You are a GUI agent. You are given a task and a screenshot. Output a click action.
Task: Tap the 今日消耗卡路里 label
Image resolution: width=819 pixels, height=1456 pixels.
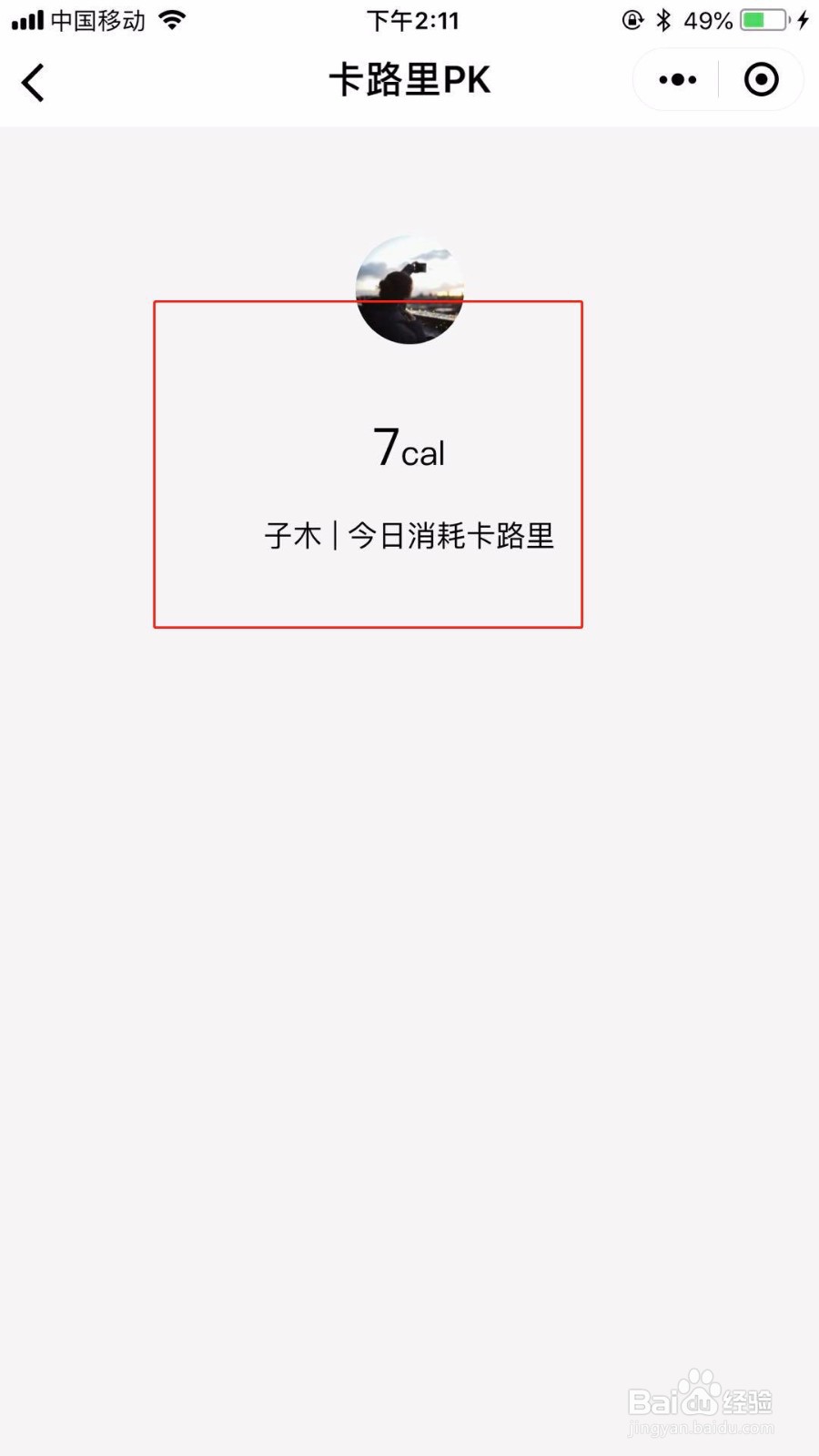453,536
